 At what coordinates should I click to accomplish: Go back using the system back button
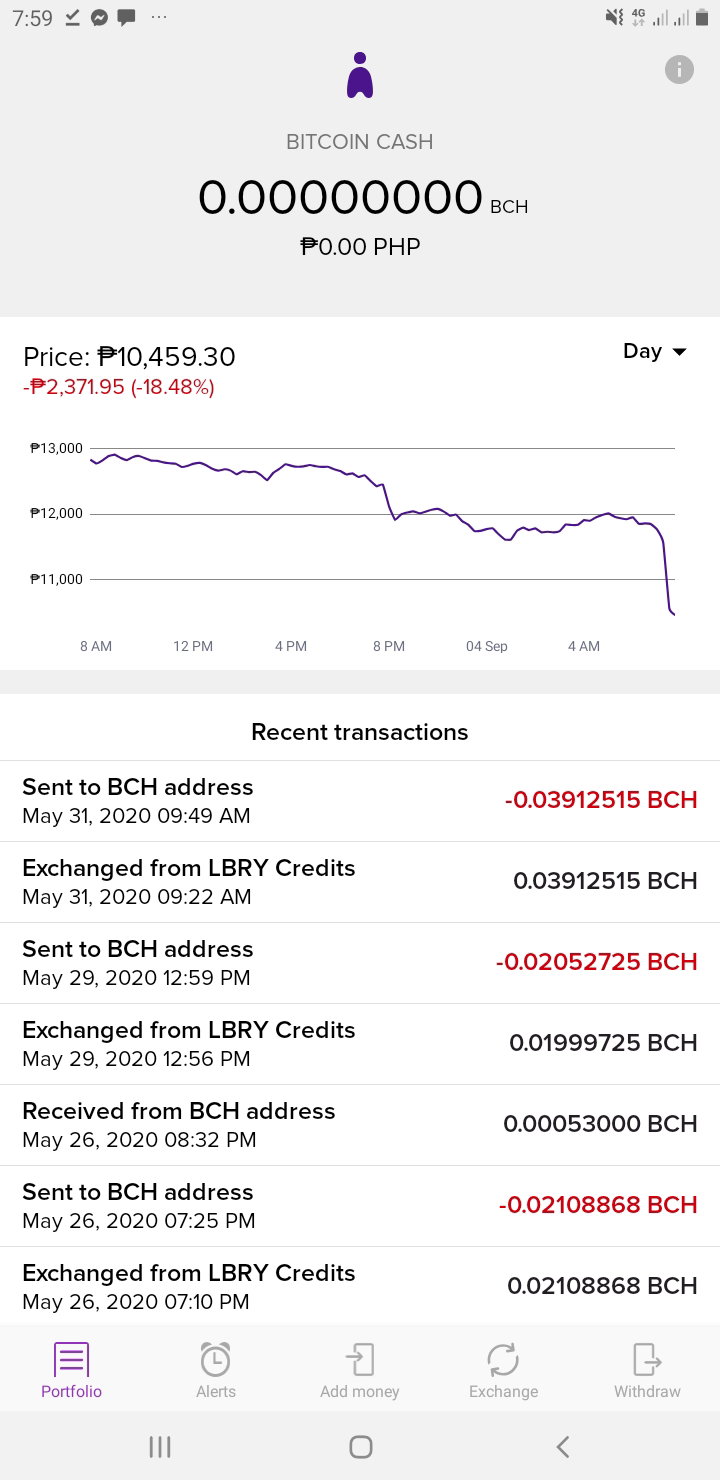click(x=563, y=1446)
